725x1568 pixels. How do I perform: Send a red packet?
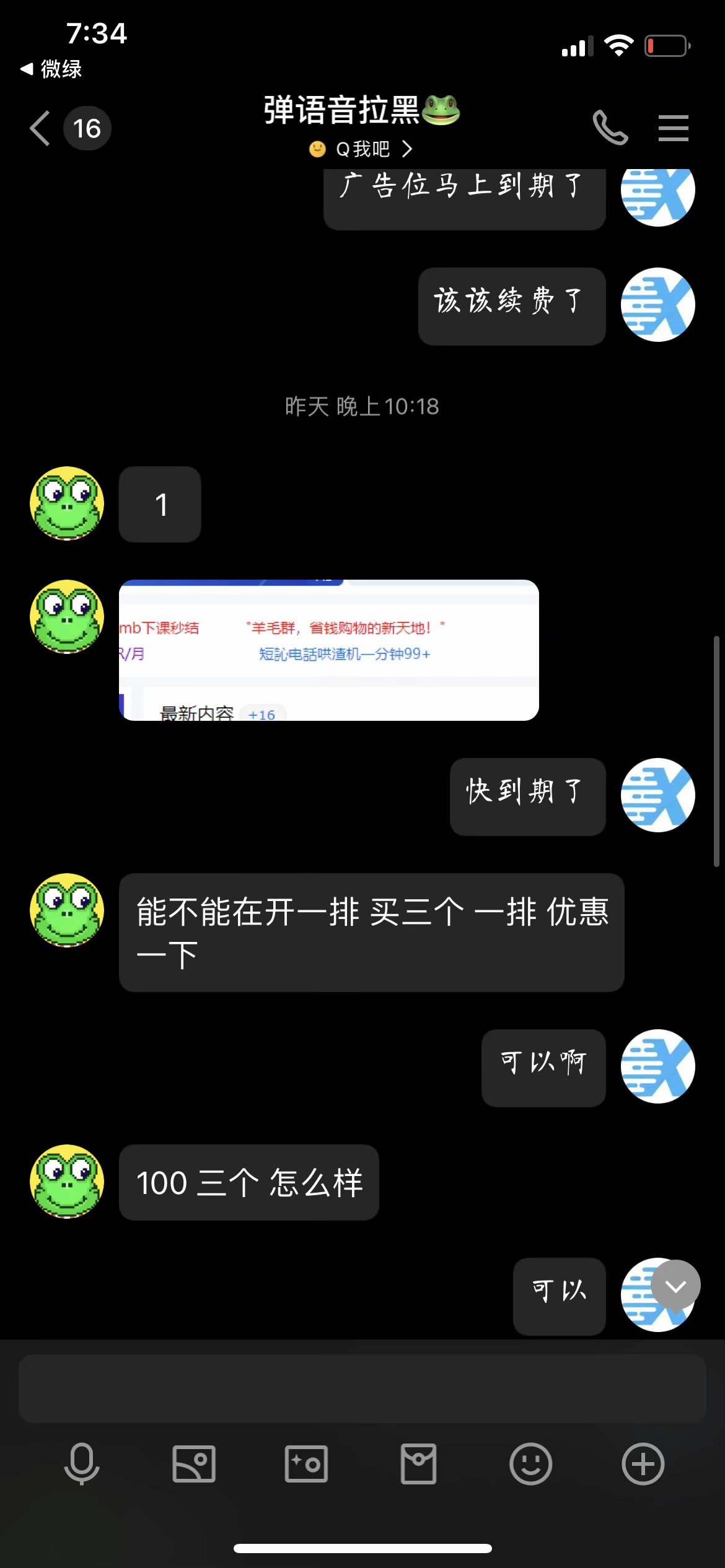pos(418,1464)
